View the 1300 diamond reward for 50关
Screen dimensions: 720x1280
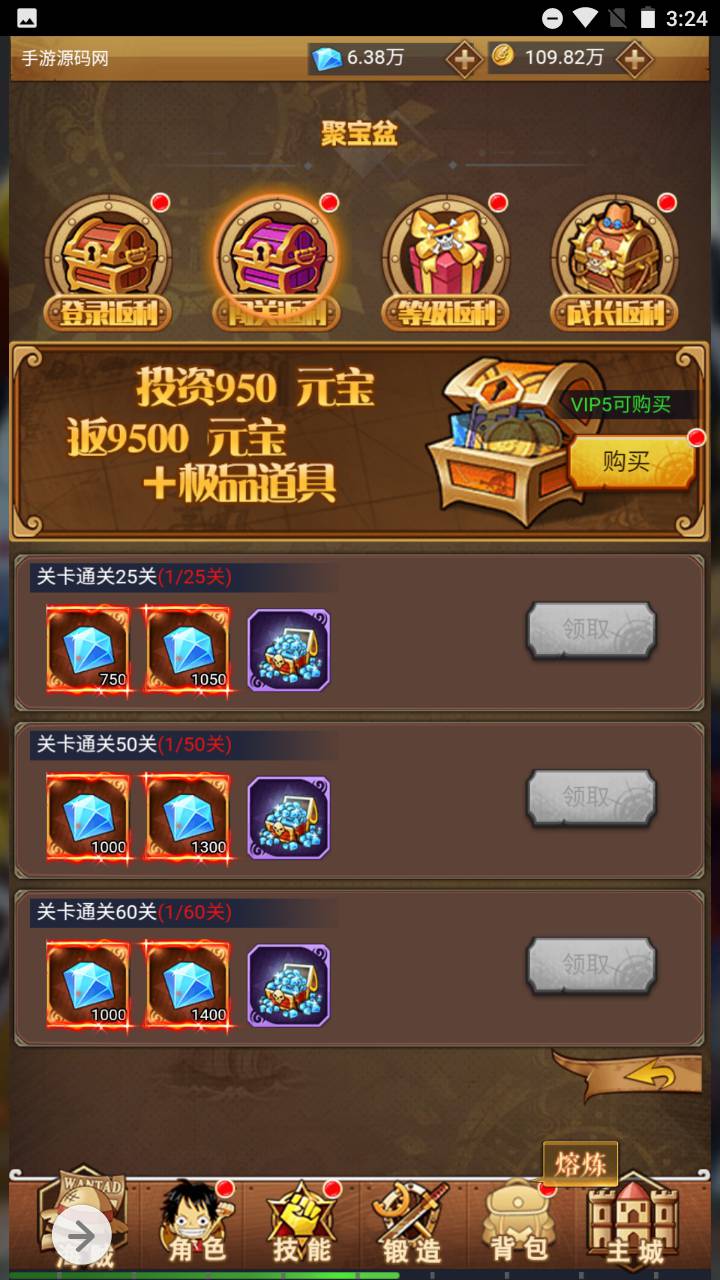(187, 818)
